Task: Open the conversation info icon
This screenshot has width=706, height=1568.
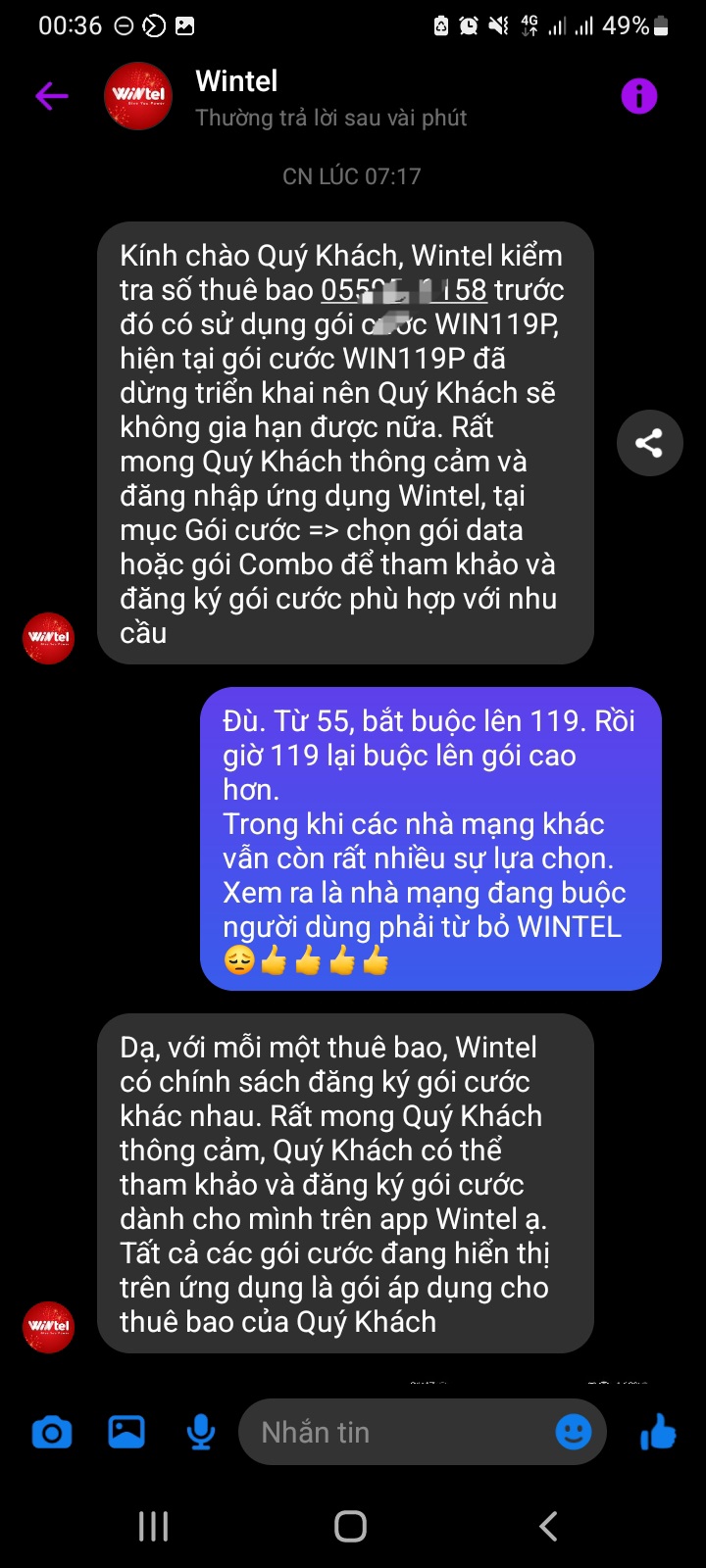Action: tap(638, 96)
